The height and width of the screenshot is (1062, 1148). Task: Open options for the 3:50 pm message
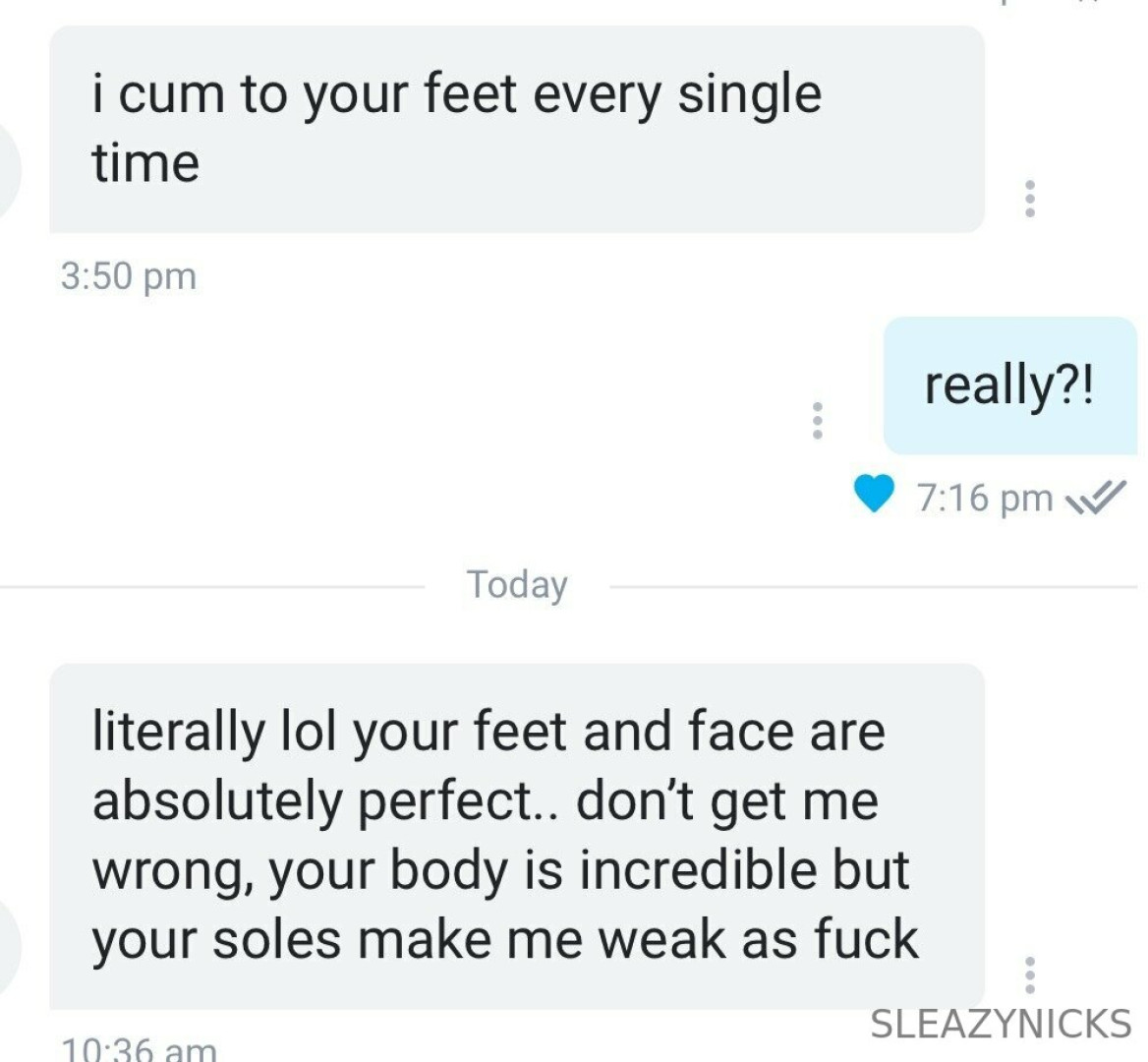(1029, 199)
